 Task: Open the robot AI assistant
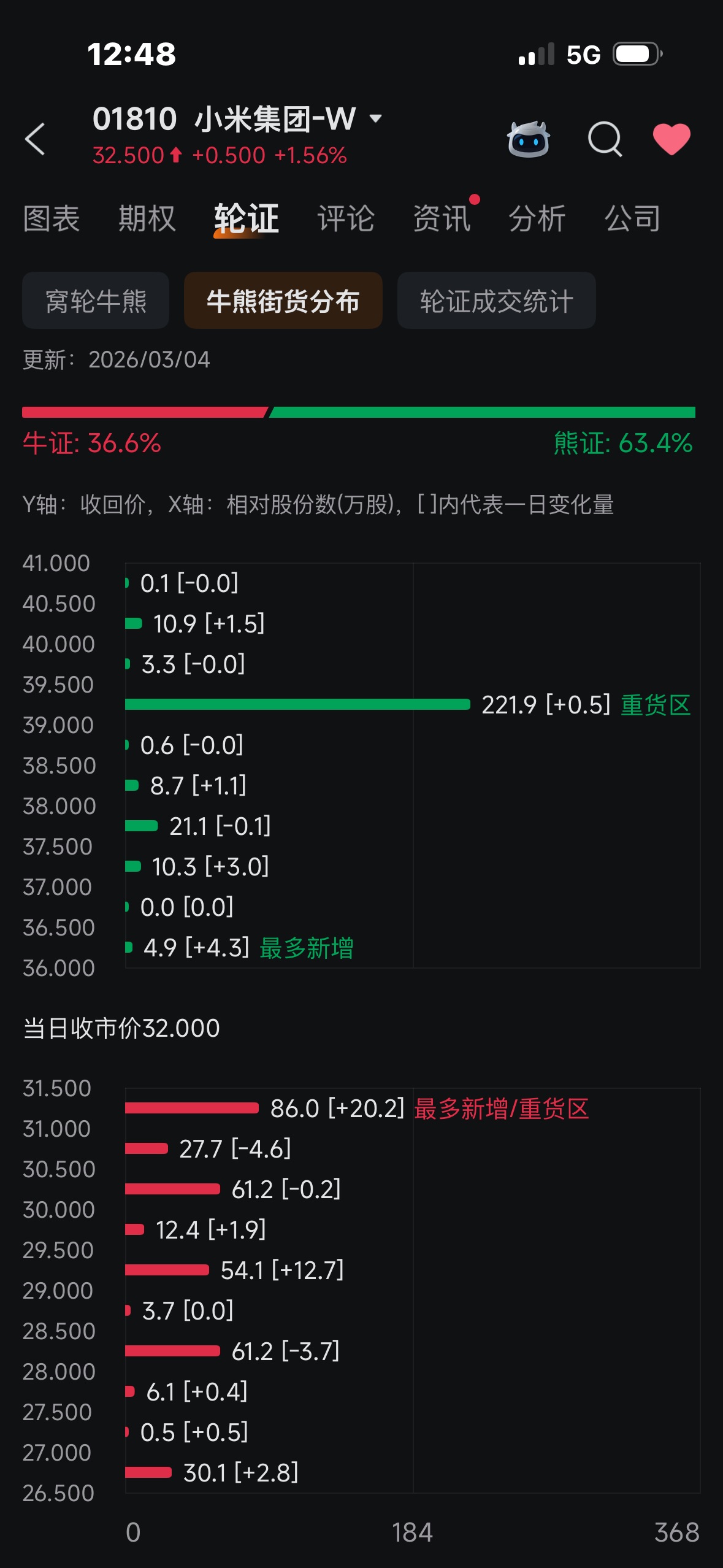(x=528, y=139)
